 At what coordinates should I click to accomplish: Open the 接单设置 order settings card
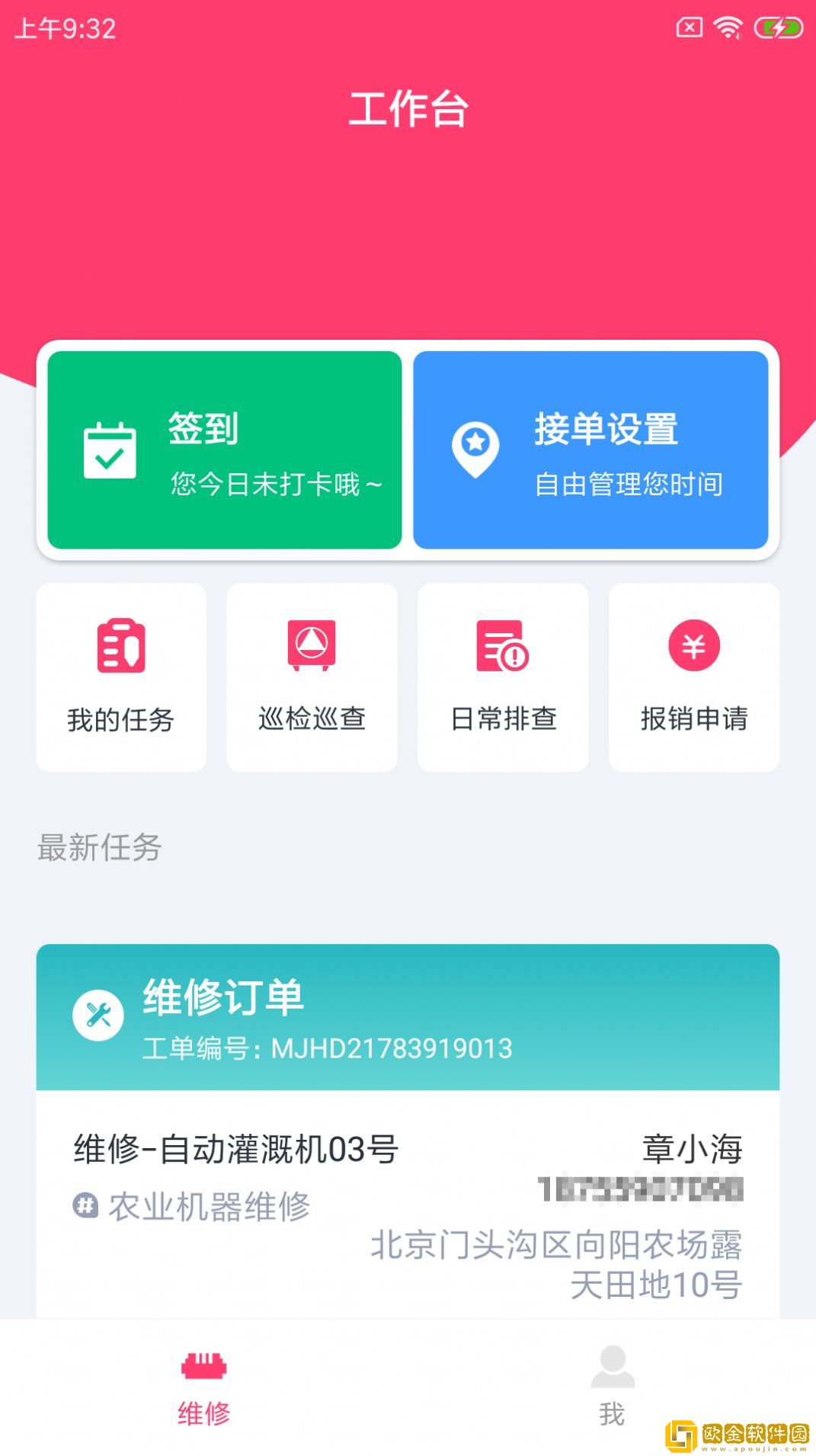[x=590, y=449]
